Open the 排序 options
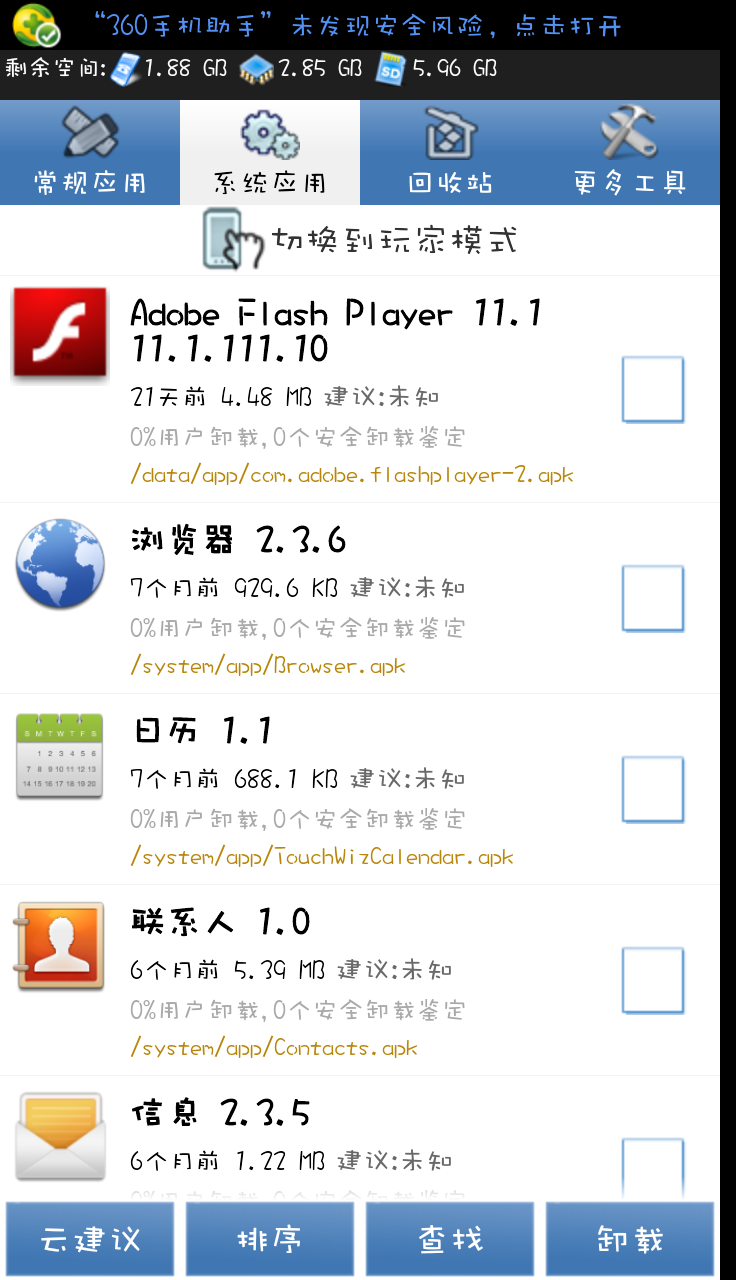736x1280 pixels. tap(270, 1240)
